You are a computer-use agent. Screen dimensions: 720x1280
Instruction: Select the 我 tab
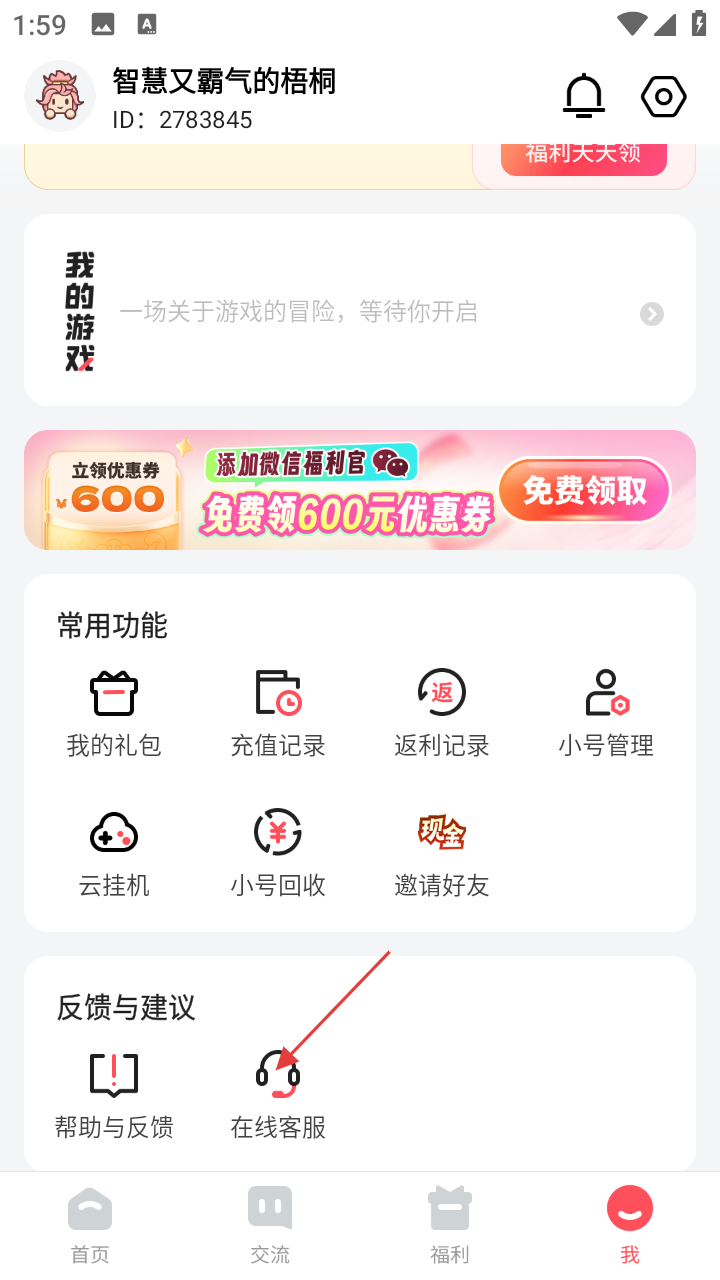point(630,1225)
